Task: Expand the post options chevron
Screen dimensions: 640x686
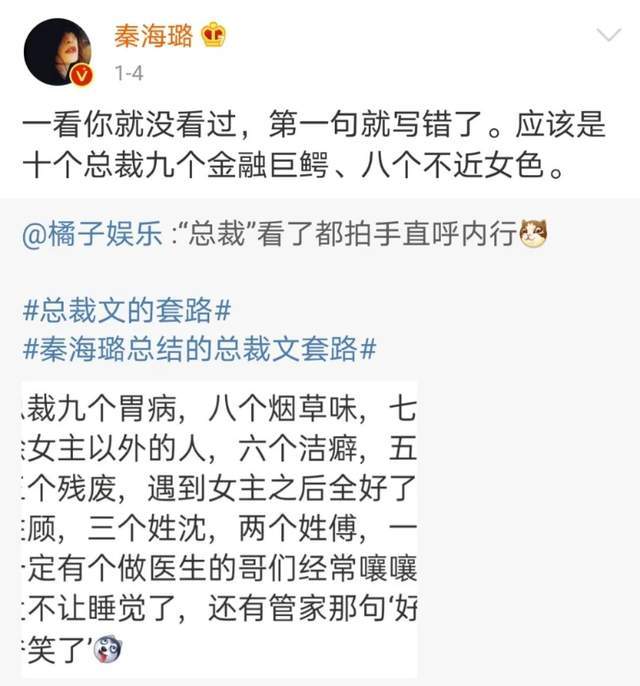Action: pos(608,38)
